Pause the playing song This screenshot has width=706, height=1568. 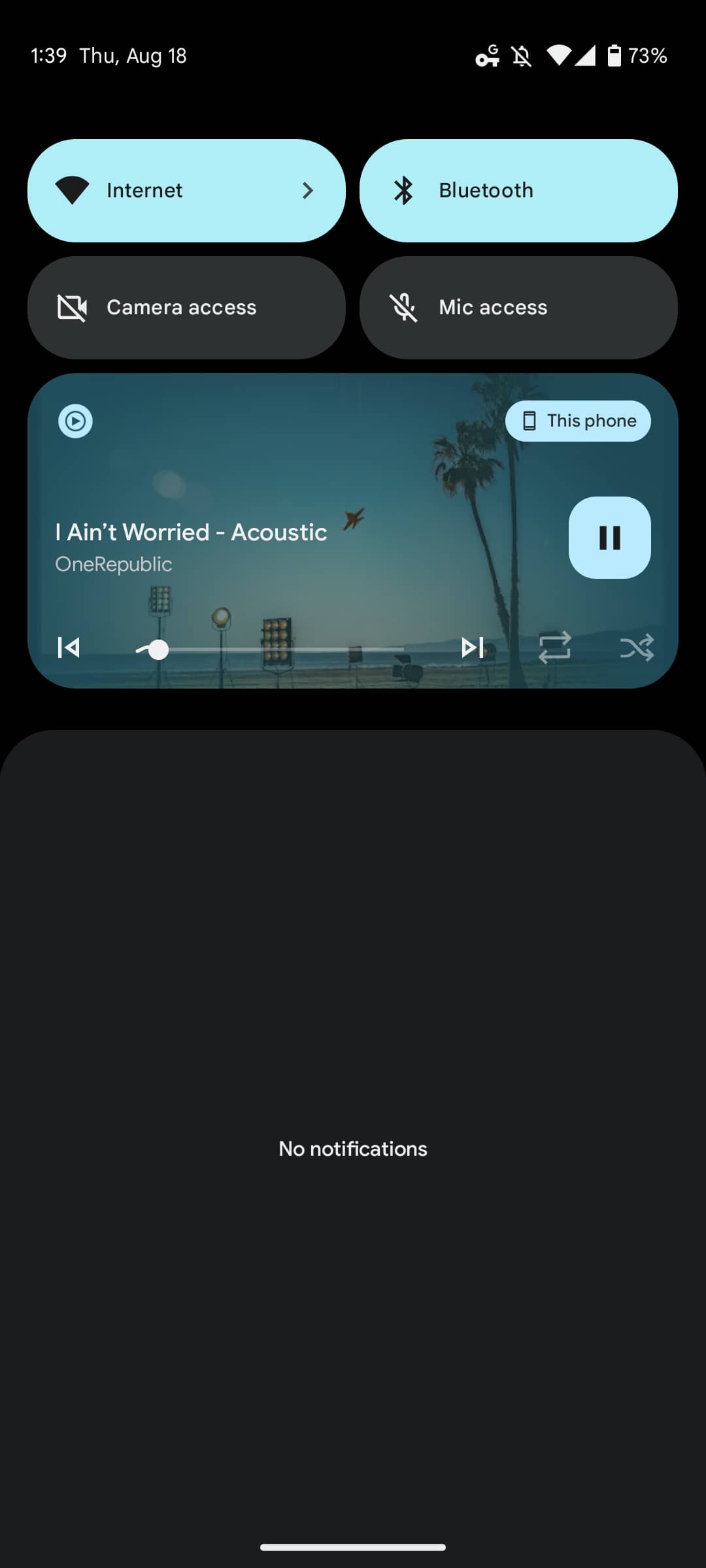pos(609,538)
